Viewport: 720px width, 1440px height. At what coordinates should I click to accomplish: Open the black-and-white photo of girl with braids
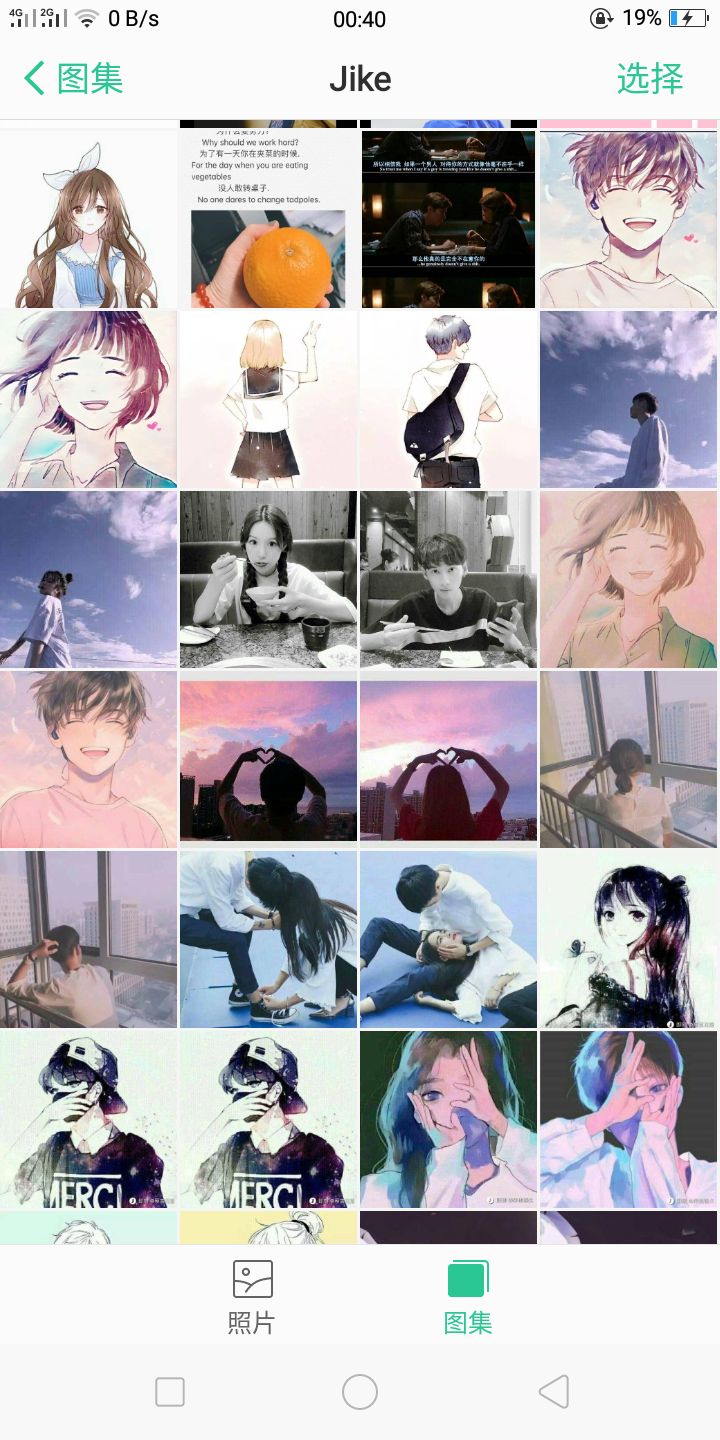(268, 579)
